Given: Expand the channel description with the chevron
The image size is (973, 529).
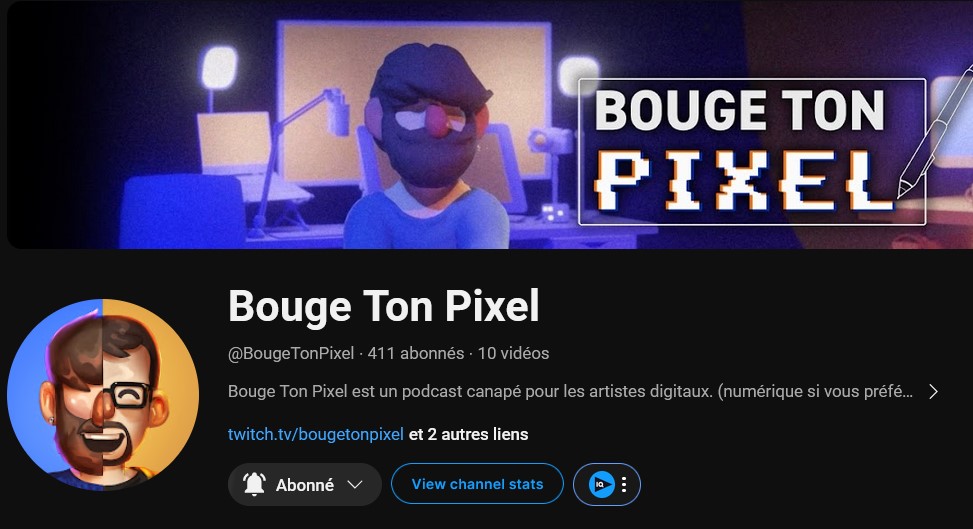Looking at the screenshot, I should coord(933,392).
